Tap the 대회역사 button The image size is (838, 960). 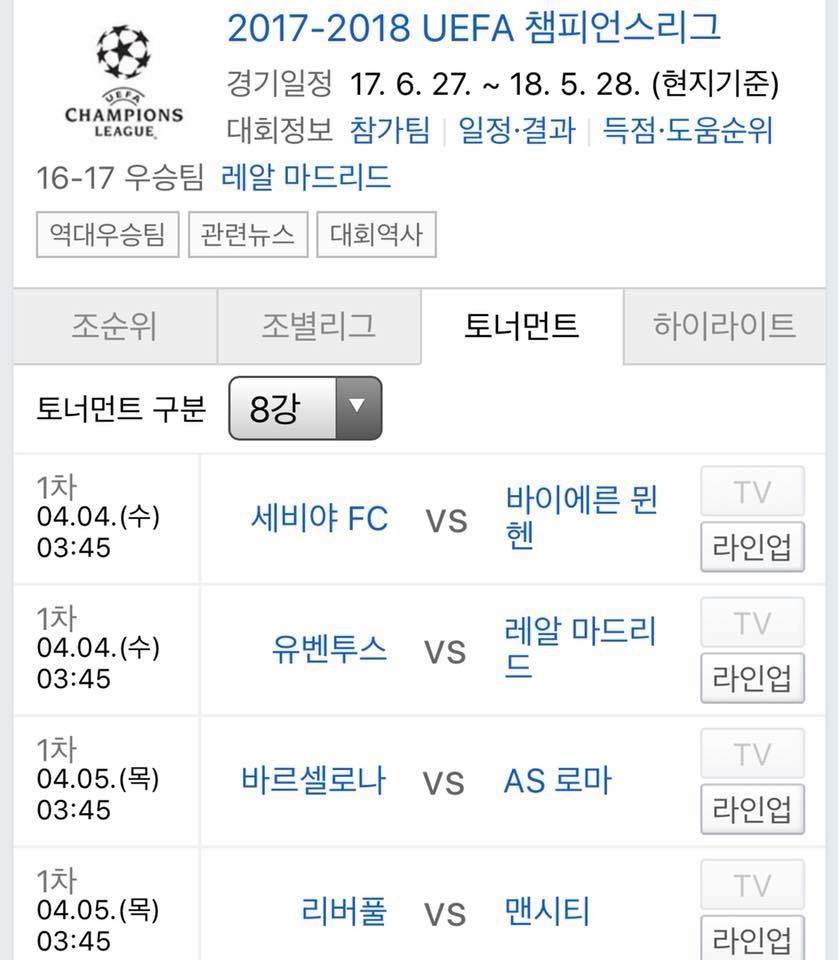click(x=376, y=235)
